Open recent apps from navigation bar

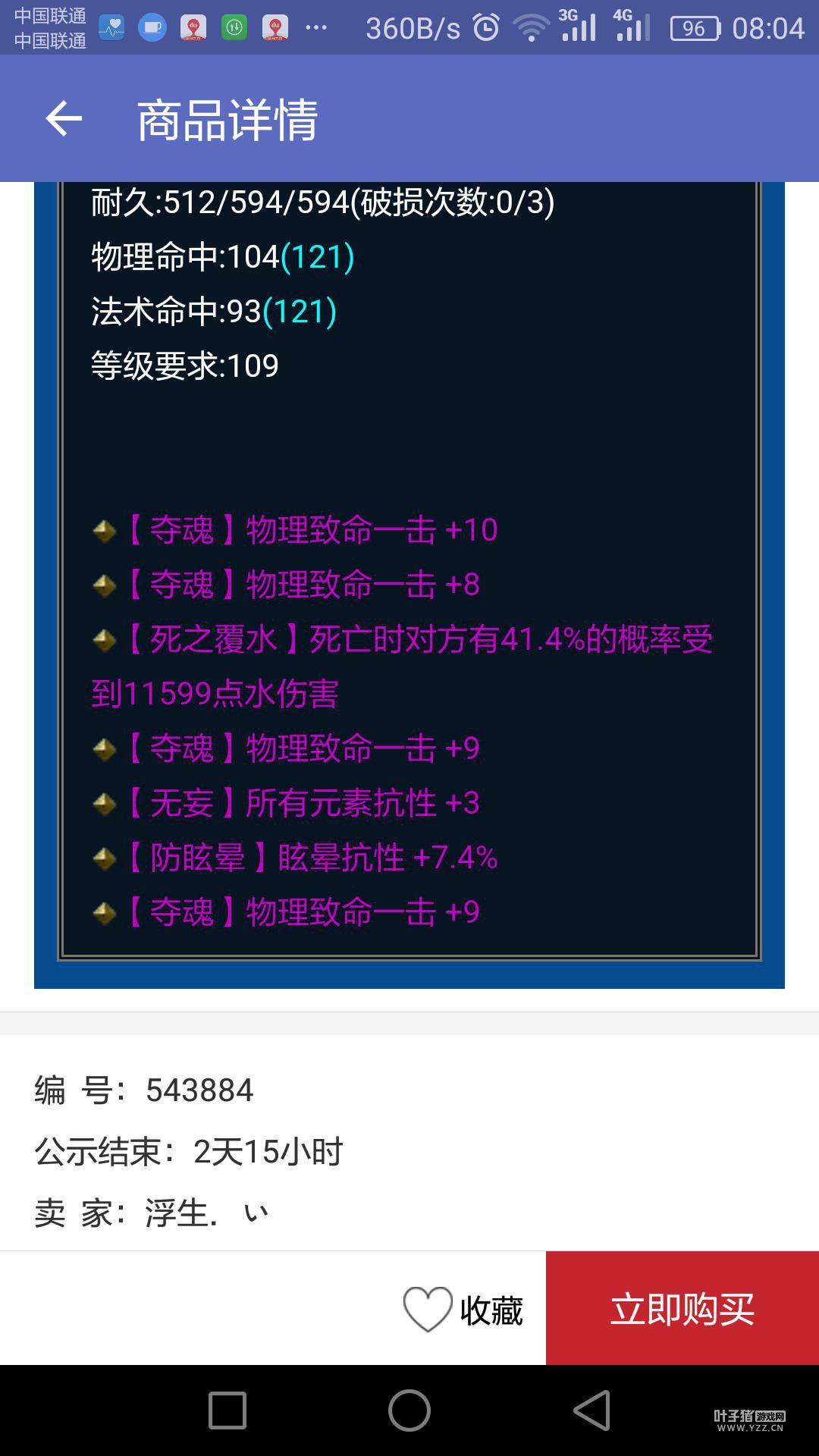(x=227, y=1410)
